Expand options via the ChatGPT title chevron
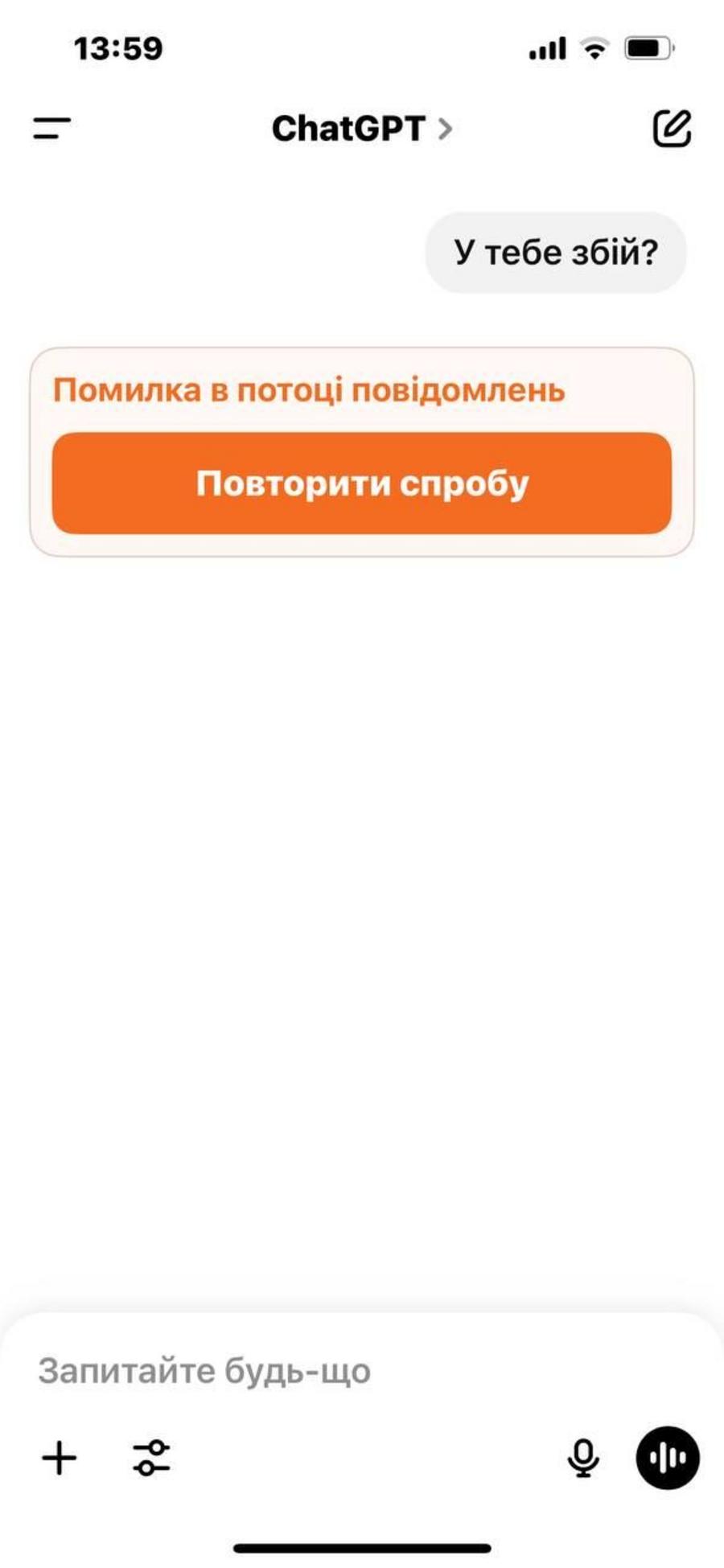The image size is (724, 1568). (x=443, y=130)
